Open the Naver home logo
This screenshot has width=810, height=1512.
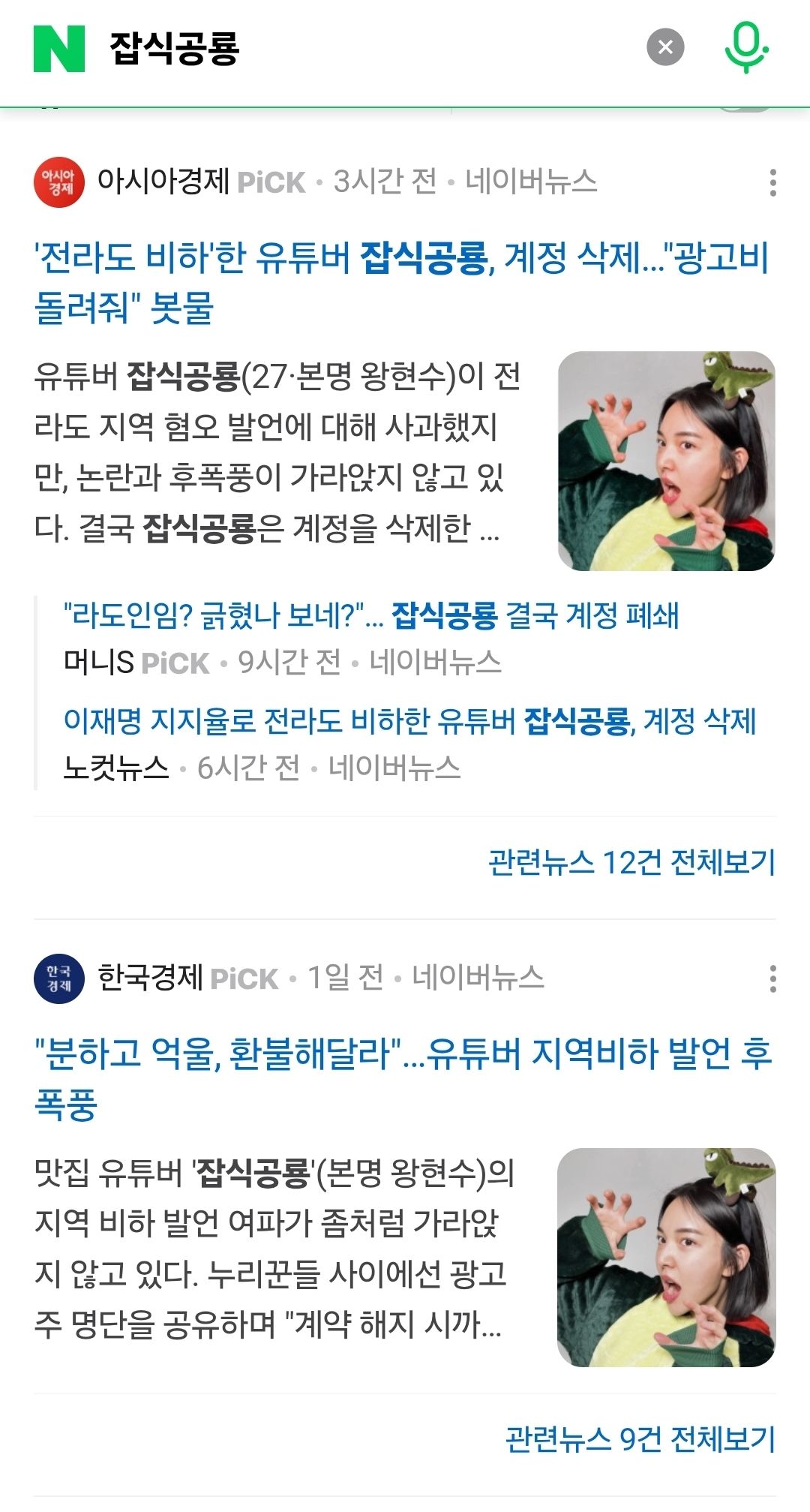59,49
